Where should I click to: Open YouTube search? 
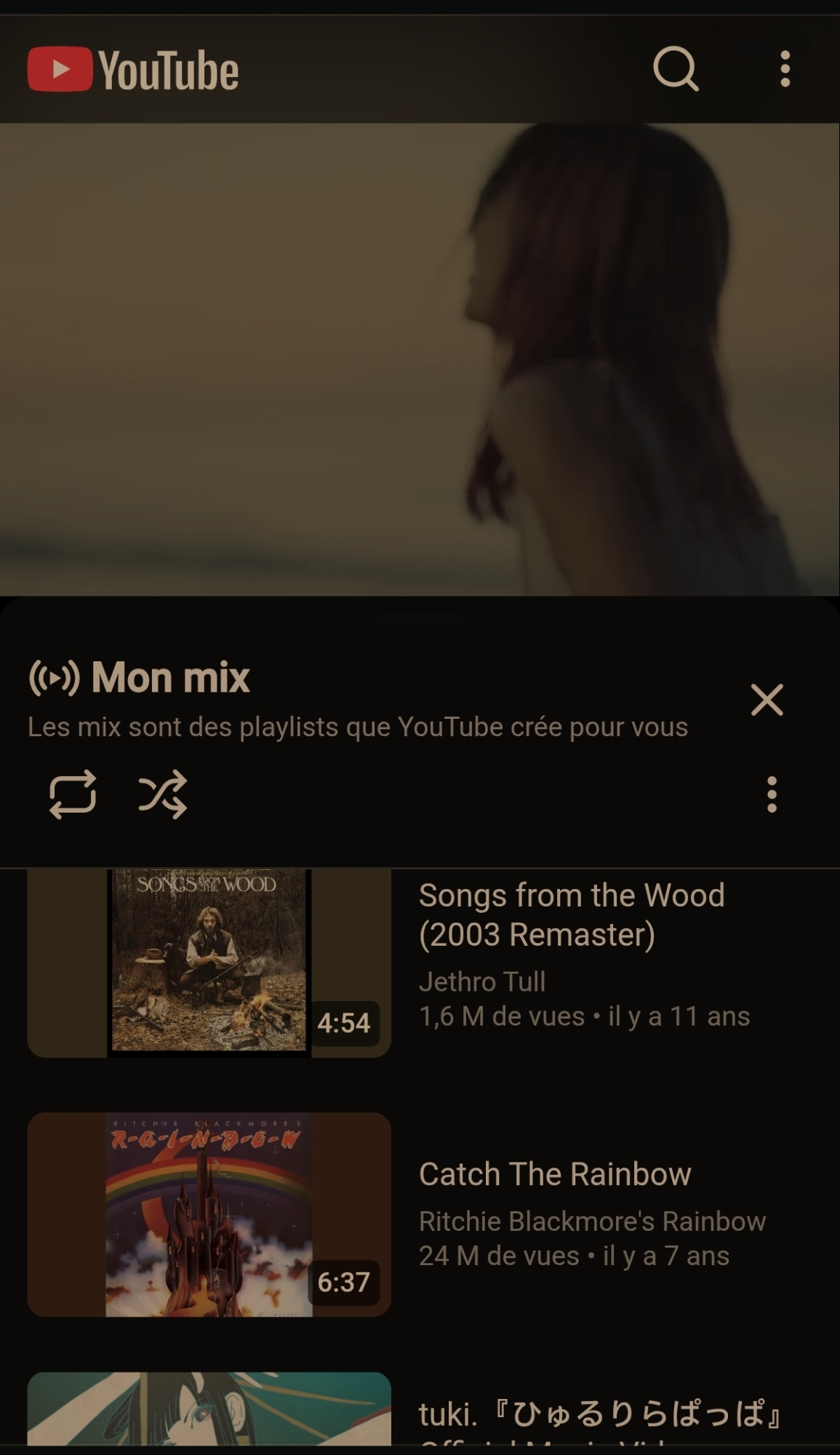tap(676, 70)
